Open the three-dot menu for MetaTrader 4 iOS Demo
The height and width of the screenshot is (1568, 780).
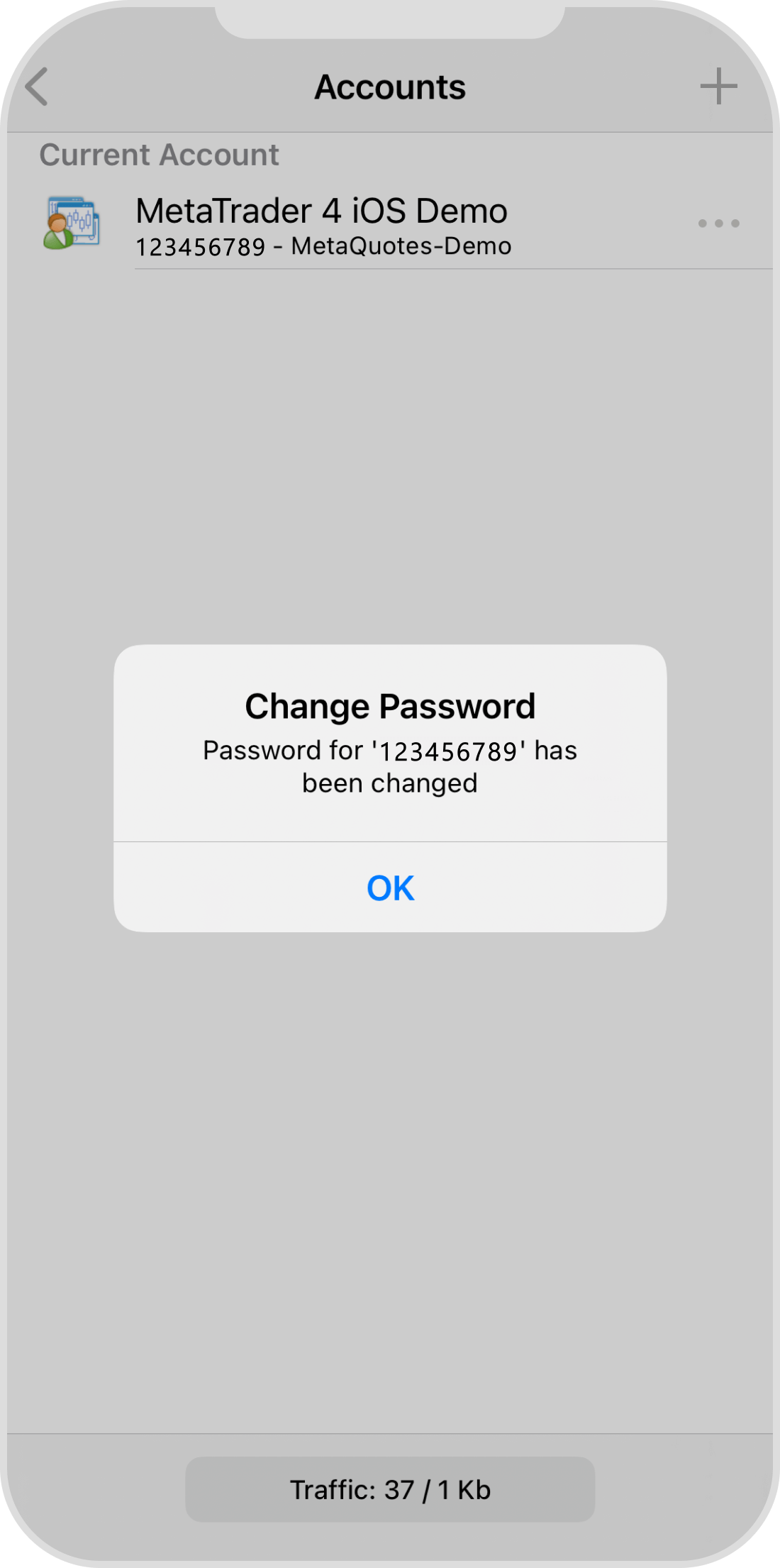tap(718, 223)
